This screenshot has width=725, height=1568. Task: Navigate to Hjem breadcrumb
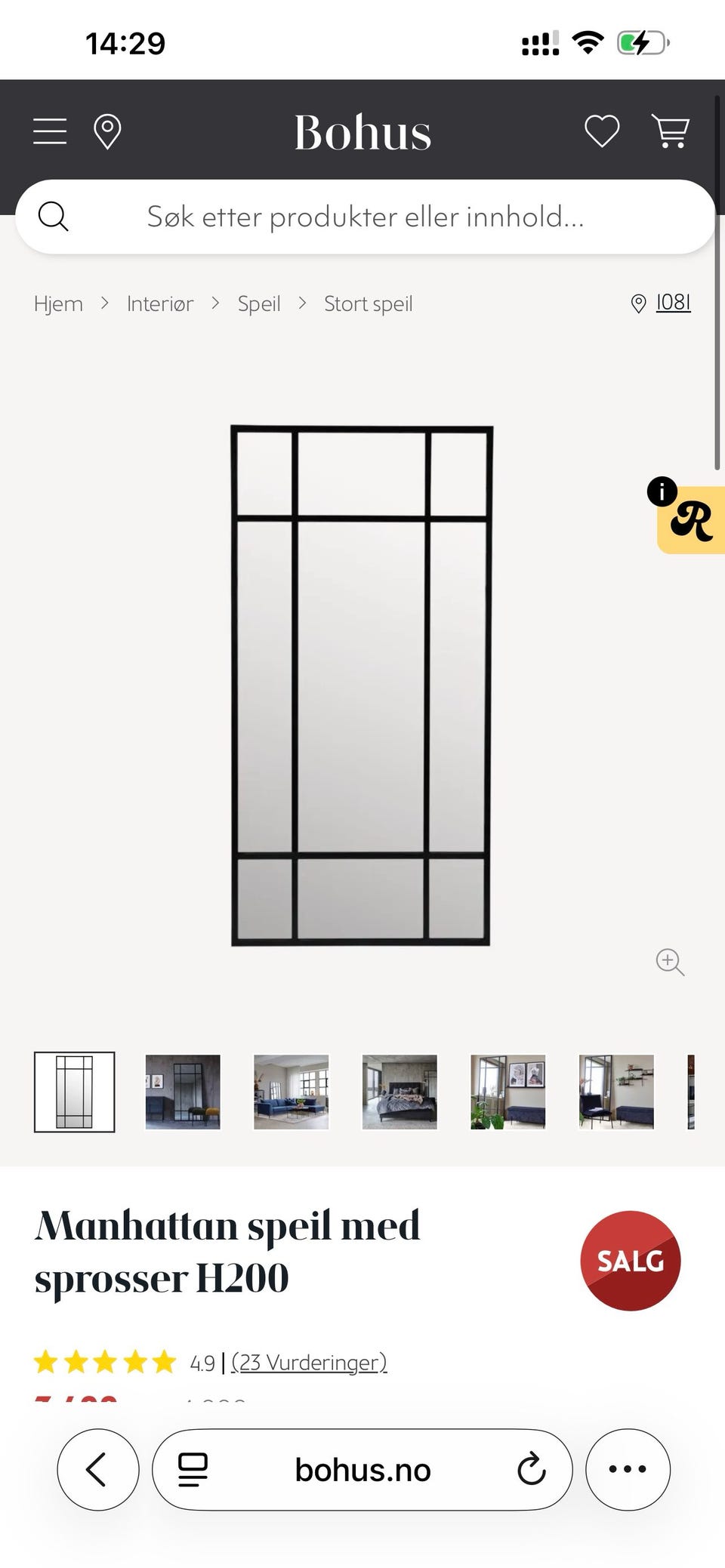tap(58, 303)
